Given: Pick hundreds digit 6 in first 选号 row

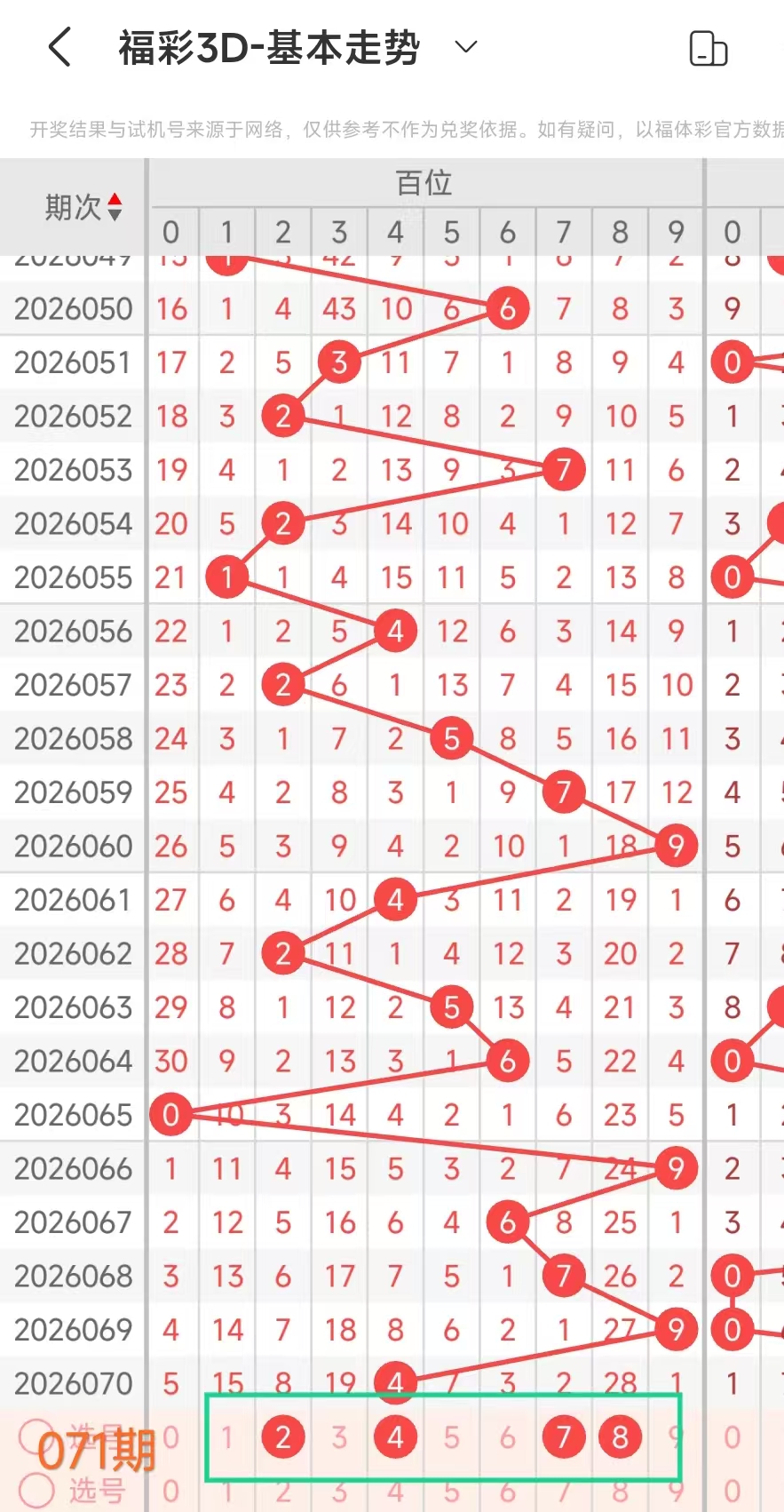Looking at the screenshot, I should coord(508,1436).
